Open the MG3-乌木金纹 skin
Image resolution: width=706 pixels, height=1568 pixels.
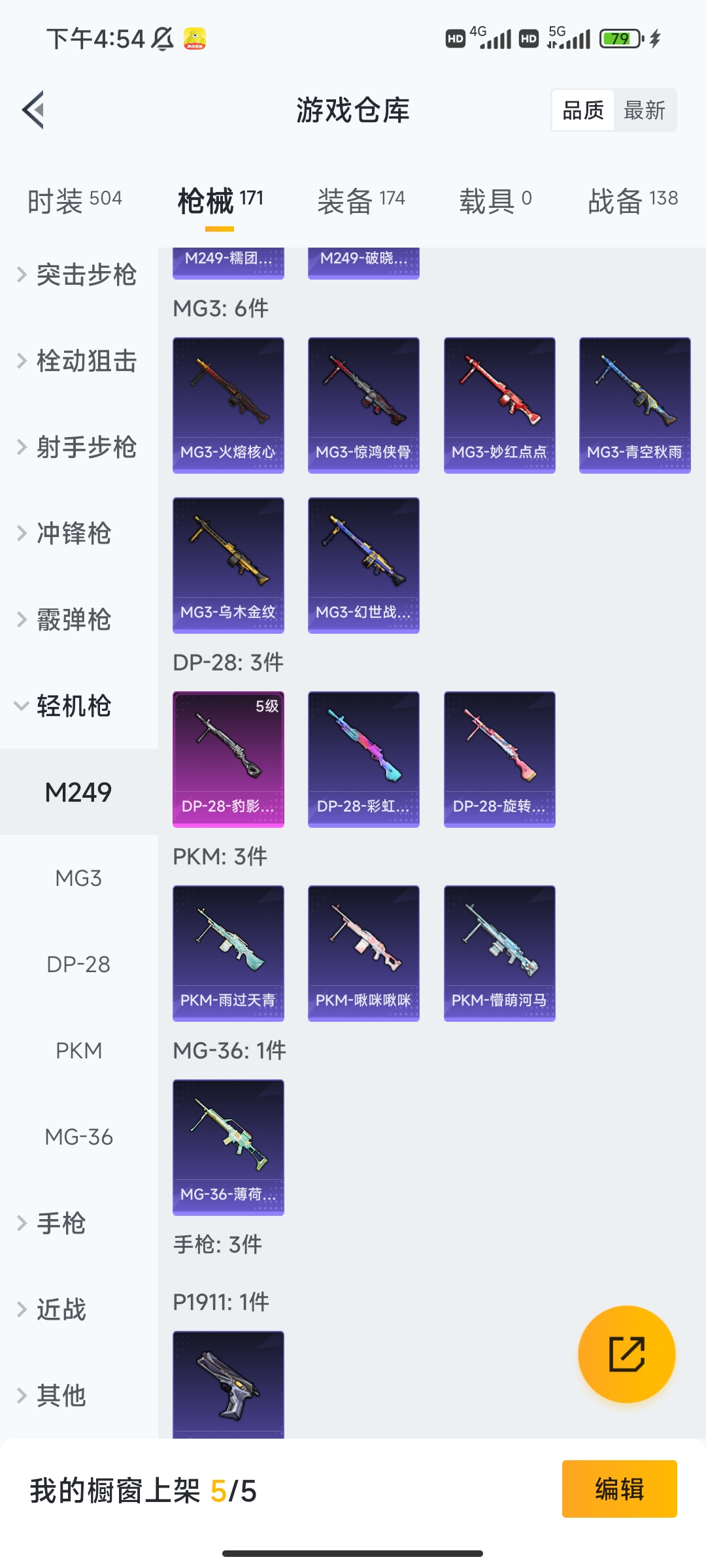tap(228, 565)
